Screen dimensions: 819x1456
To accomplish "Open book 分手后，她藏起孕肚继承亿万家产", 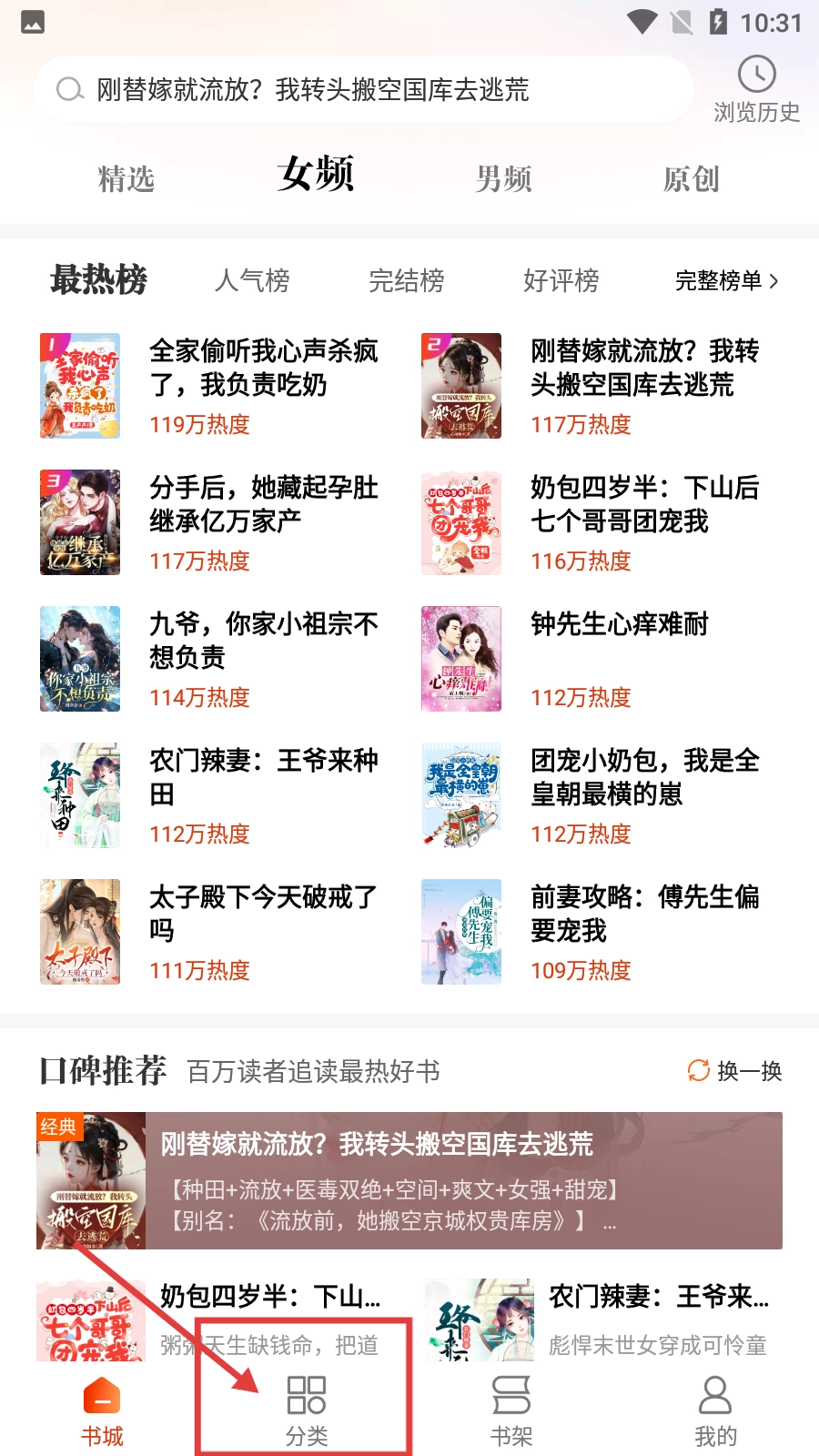I will 263,504.
